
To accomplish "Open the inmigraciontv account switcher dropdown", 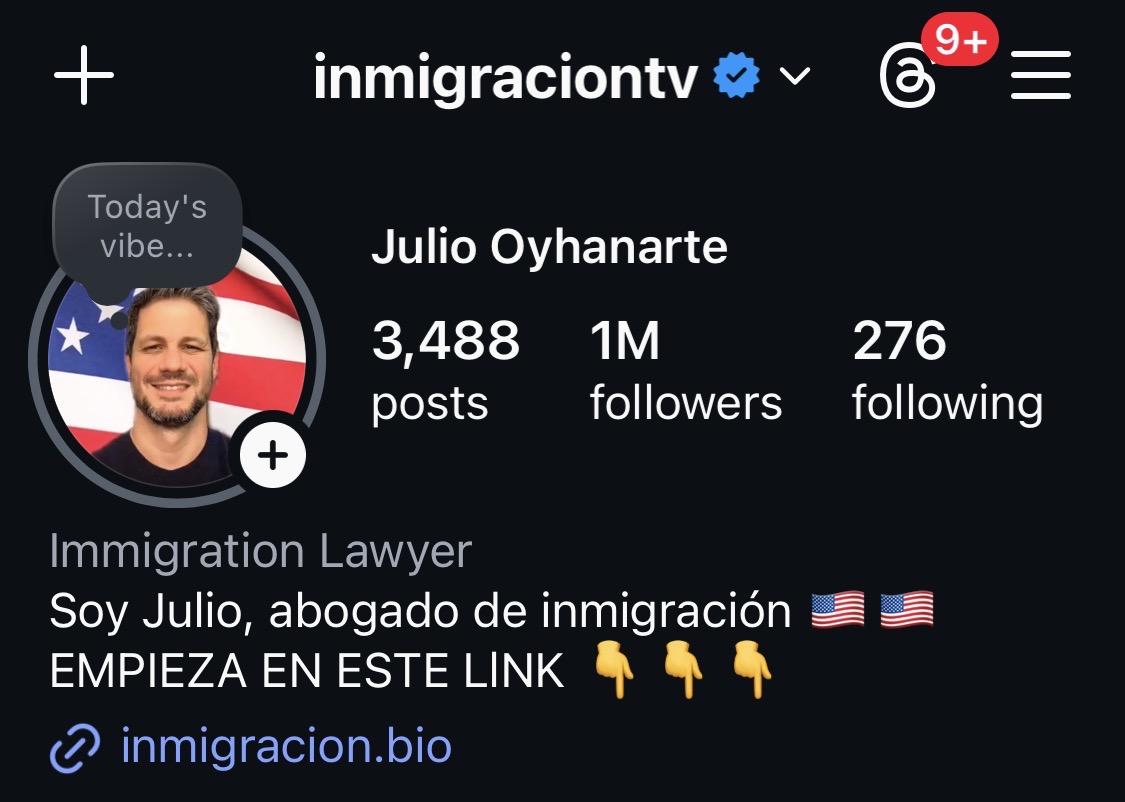I will 793,76.
